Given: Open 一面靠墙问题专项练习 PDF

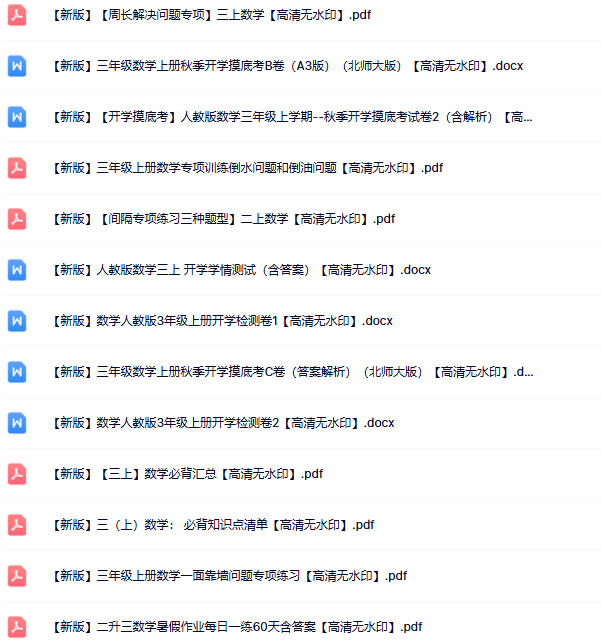Looking at the screenshot, I should point(229,576).
